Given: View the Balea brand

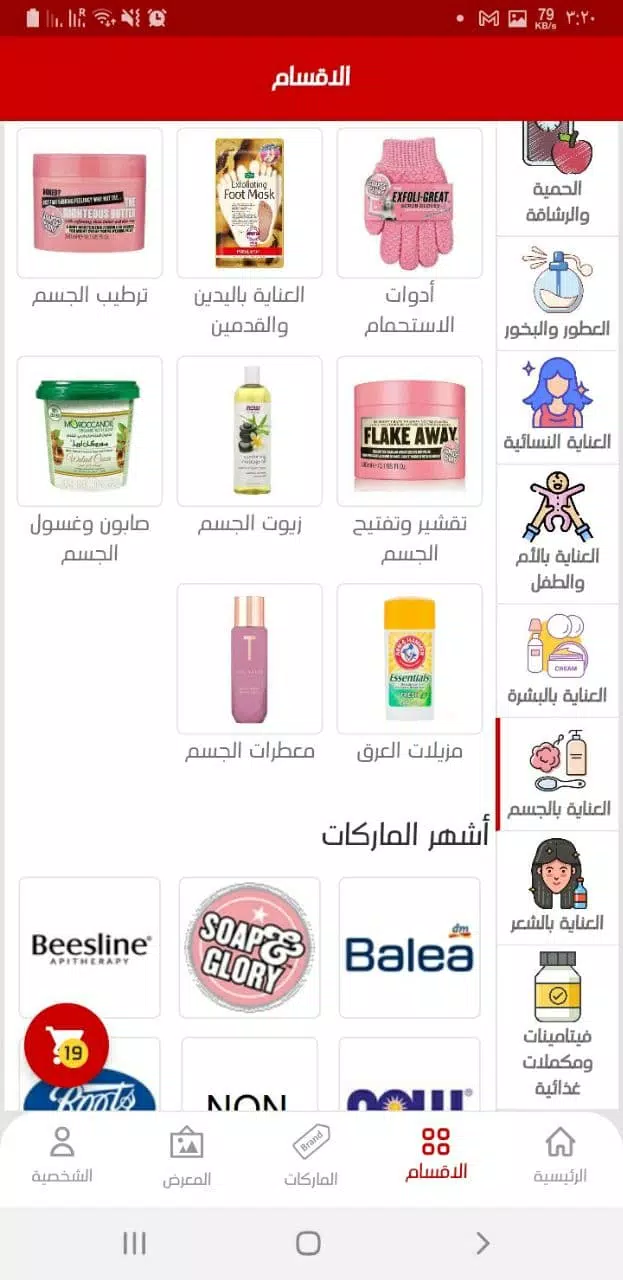Looking at the screenshot, I should pyautogui.click(x=409, y=947).
